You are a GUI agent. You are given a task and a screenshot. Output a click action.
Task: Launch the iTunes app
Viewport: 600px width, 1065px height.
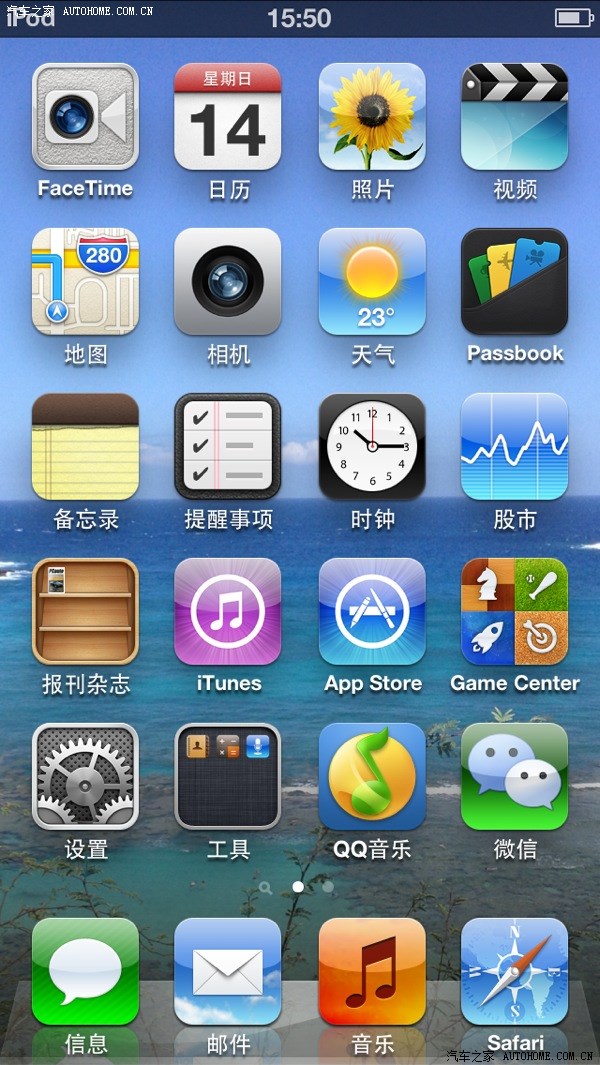pos(228,612)
